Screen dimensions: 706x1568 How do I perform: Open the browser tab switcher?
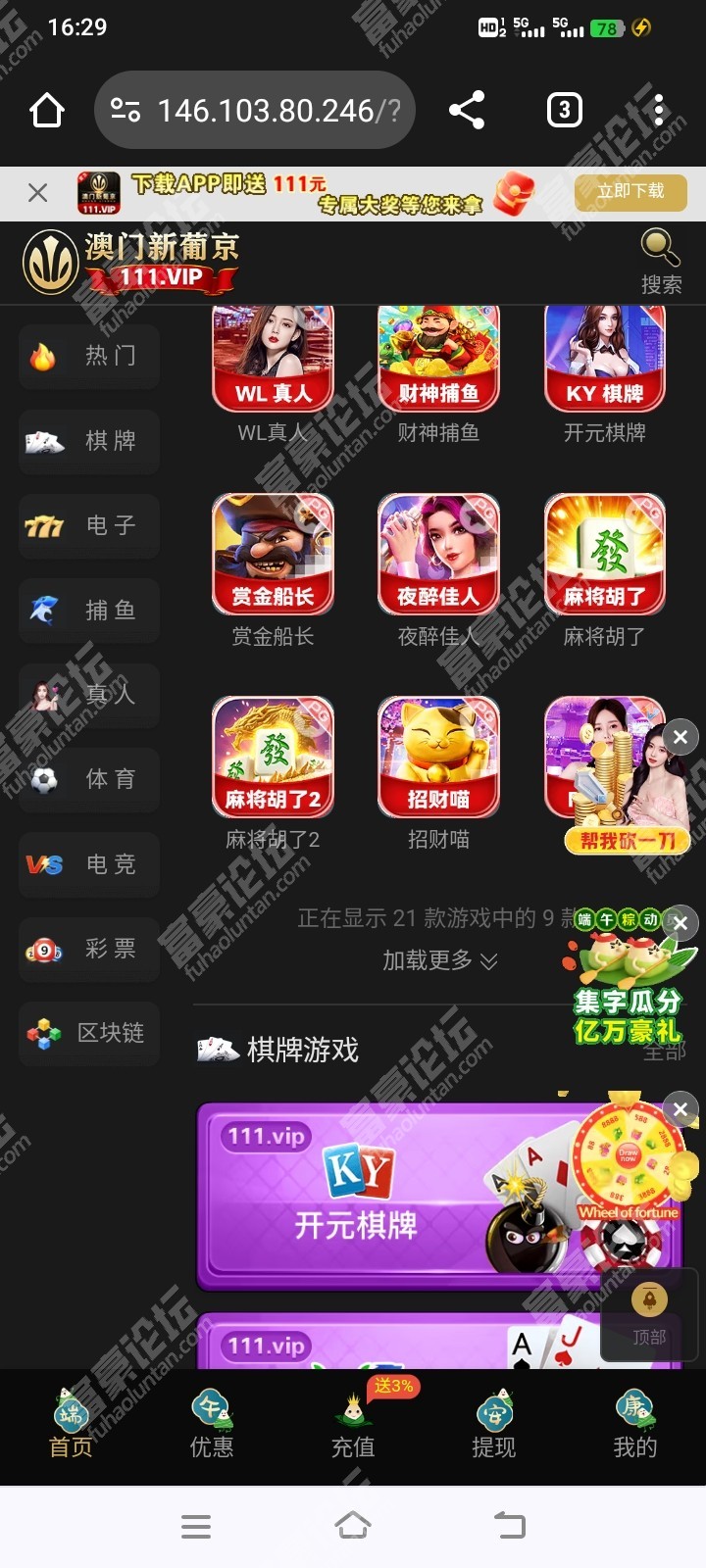click(x=564, y=110)
